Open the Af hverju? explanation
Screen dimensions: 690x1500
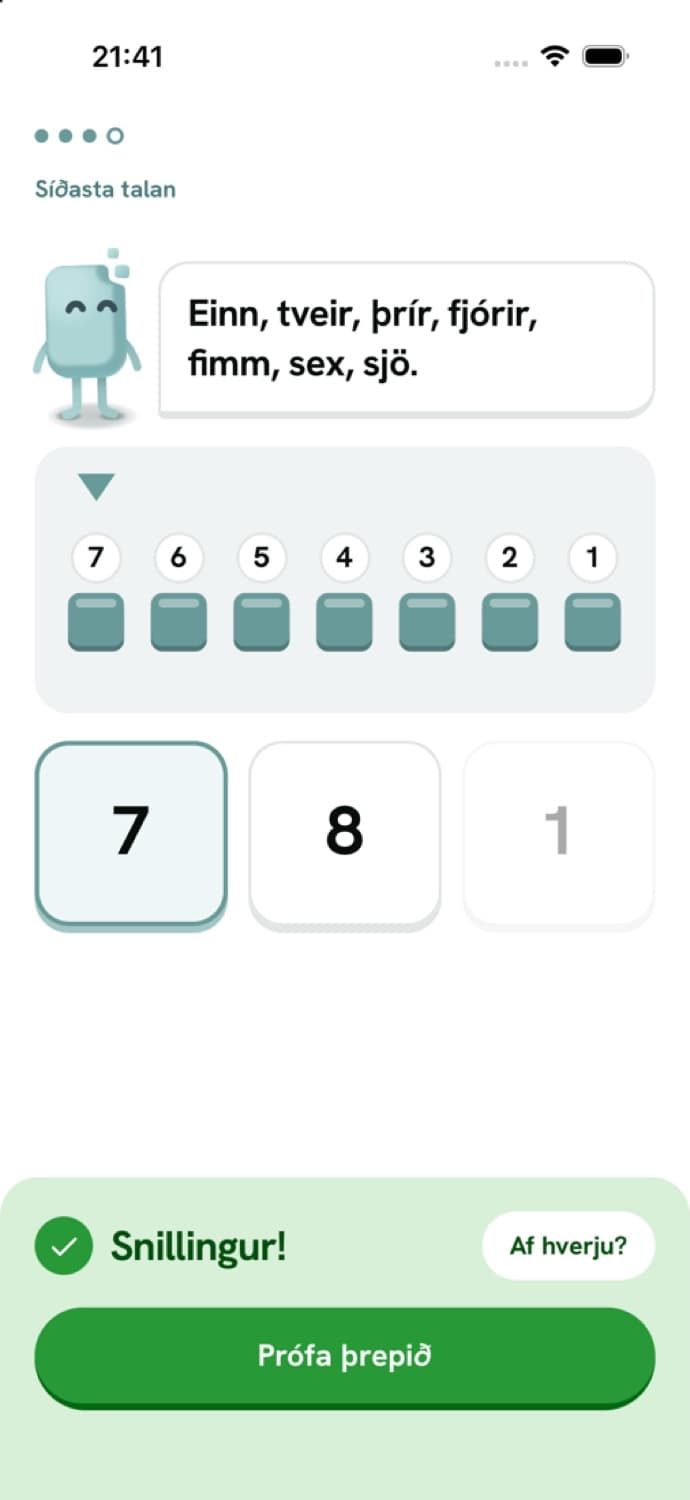(568, 1246)
